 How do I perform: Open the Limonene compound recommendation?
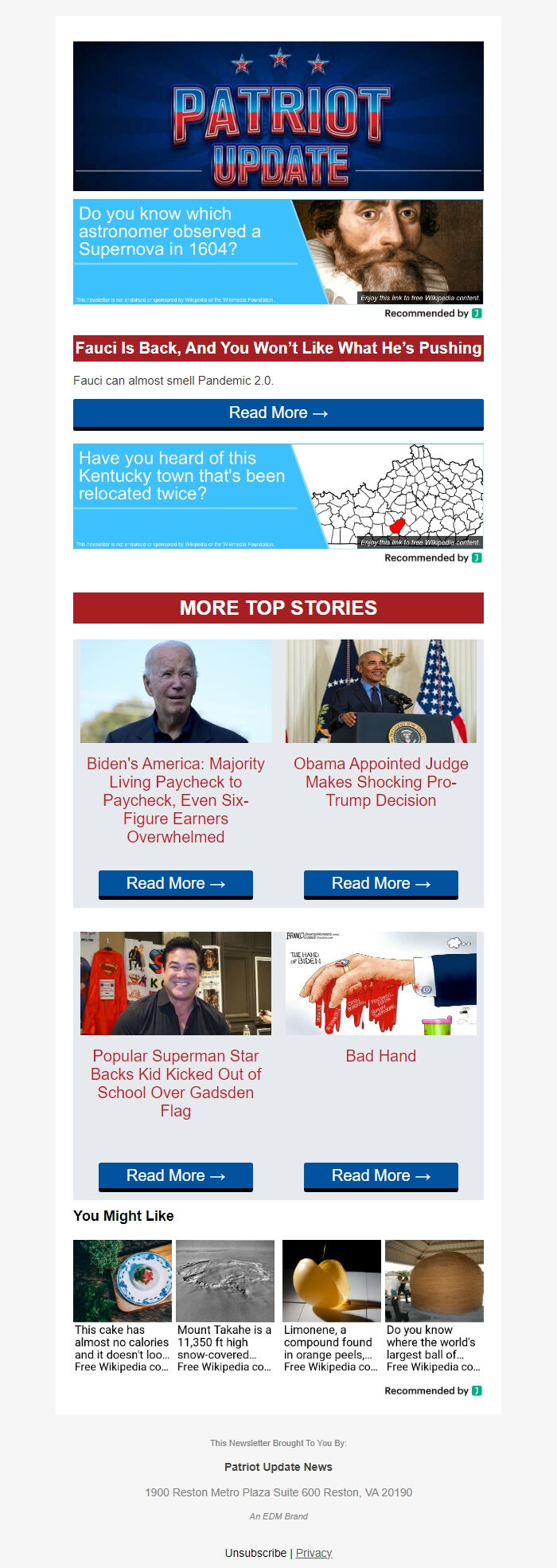click(x=331, y=1306)
